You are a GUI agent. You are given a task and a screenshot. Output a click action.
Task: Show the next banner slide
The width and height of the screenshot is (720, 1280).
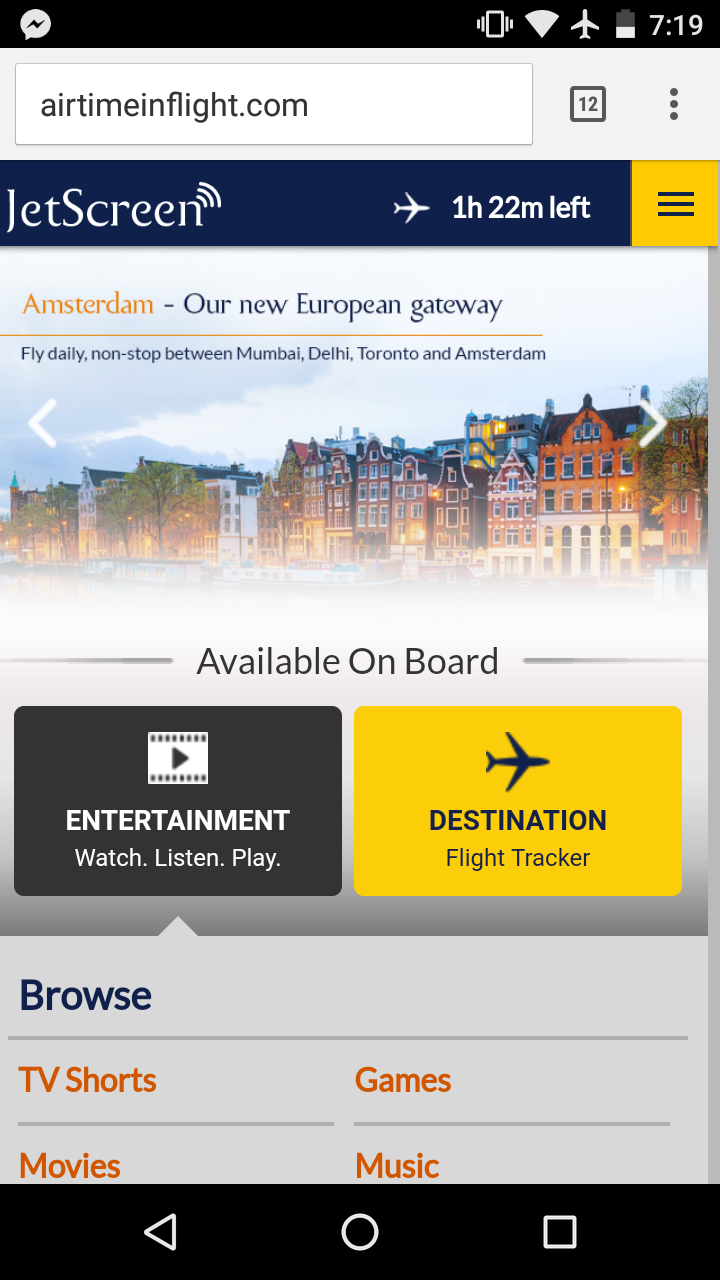(x=653, y=423)
